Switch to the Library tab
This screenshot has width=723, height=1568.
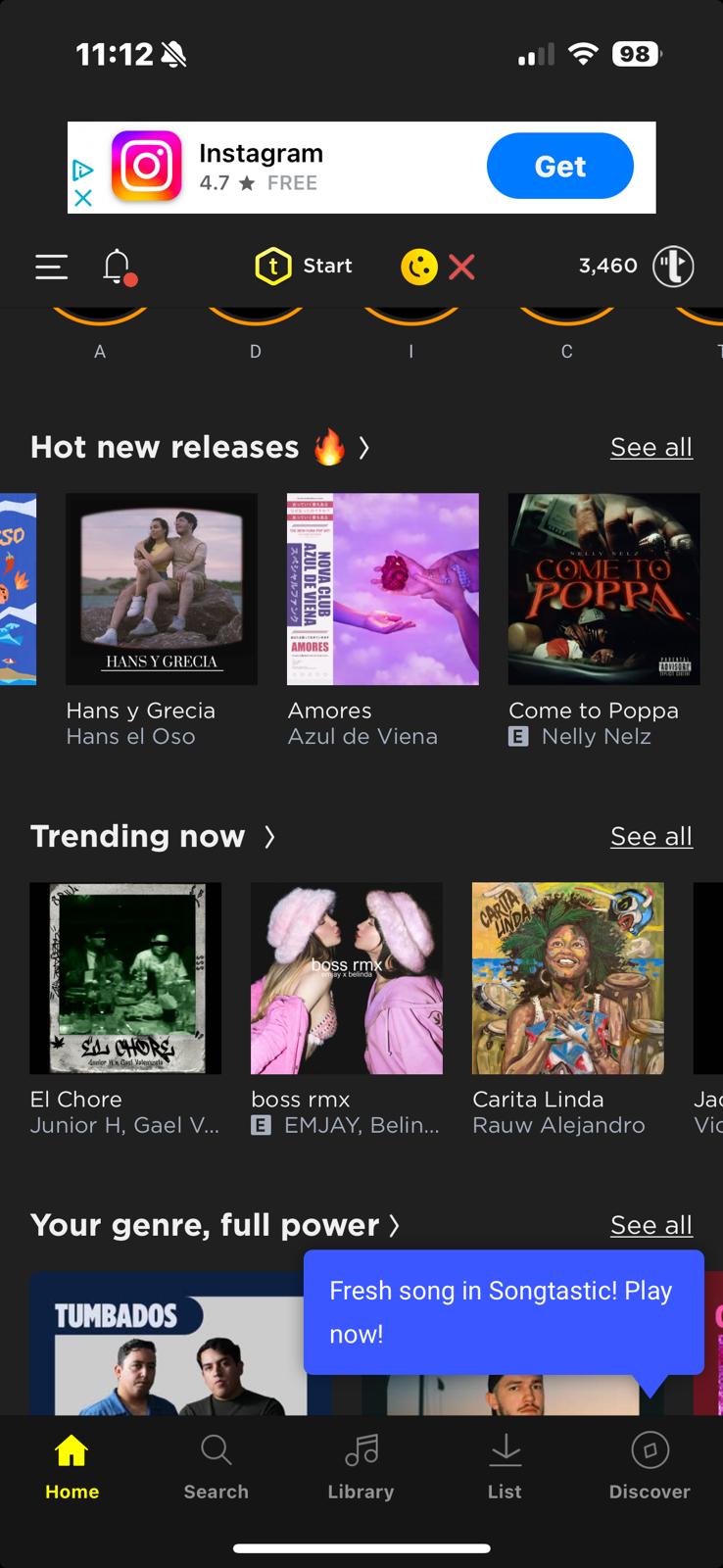click(x=361, y=1466)
